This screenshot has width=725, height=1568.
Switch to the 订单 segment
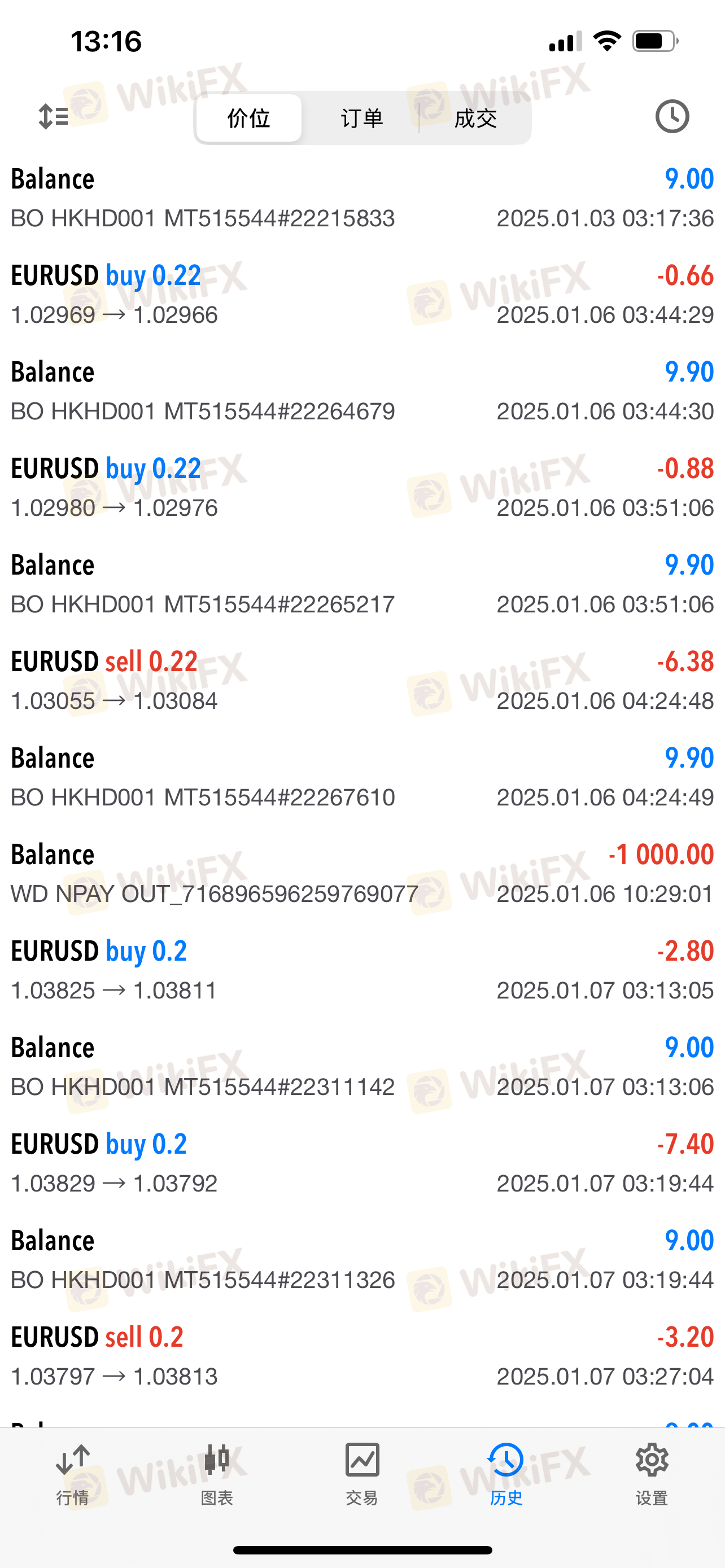click(x=361, y=118)
